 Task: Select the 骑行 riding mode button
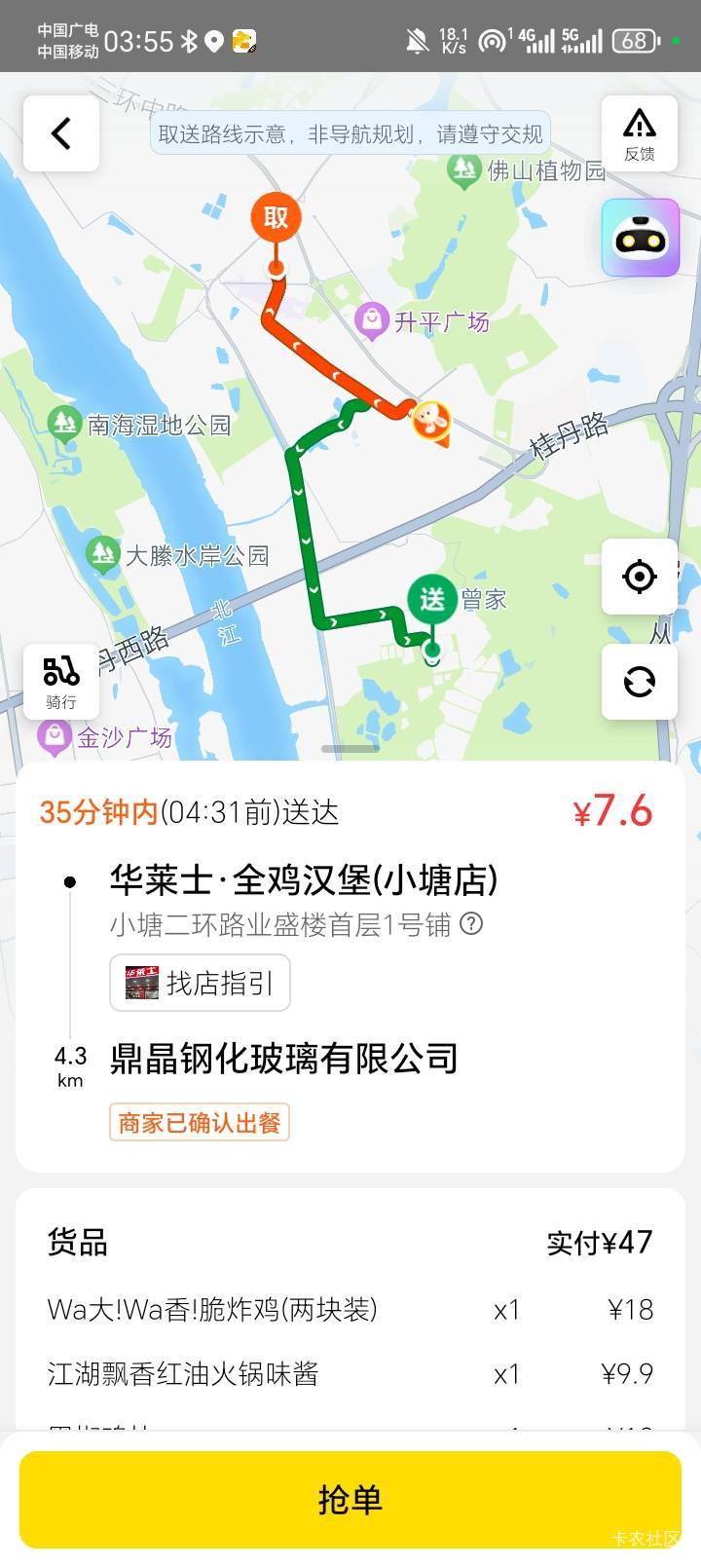coord(61,682)
